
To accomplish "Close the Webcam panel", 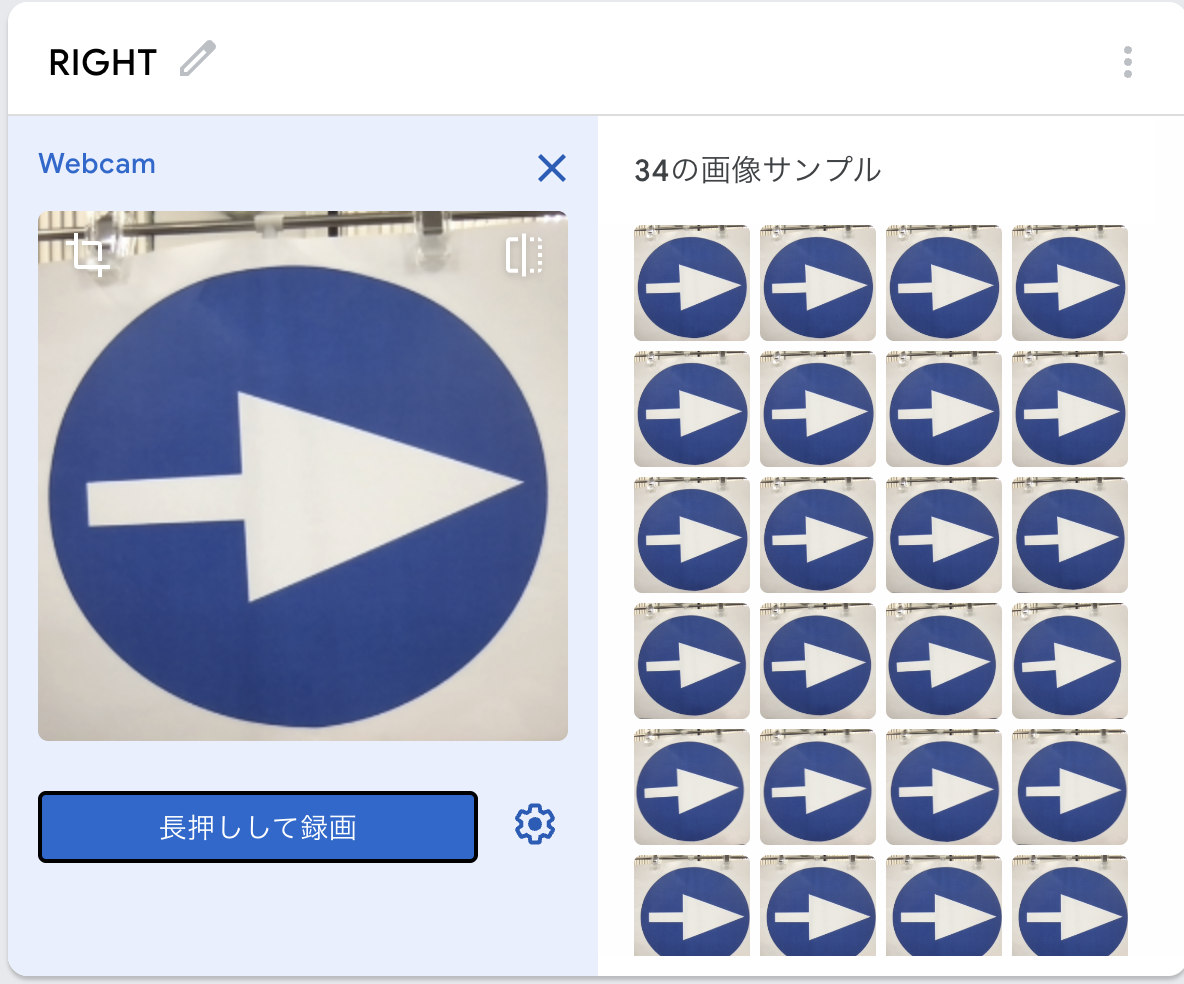I will pyautogui.click(x=551, y=168).
